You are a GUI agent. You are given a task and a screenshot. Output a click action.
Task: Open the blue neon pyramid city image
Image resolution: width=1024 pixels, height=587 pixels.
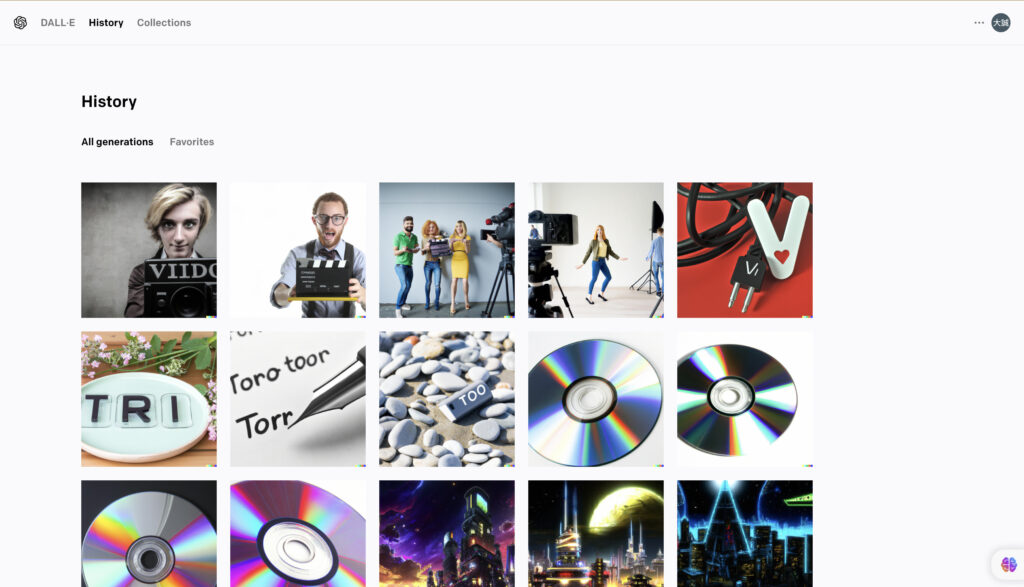(x=745, y=534)
